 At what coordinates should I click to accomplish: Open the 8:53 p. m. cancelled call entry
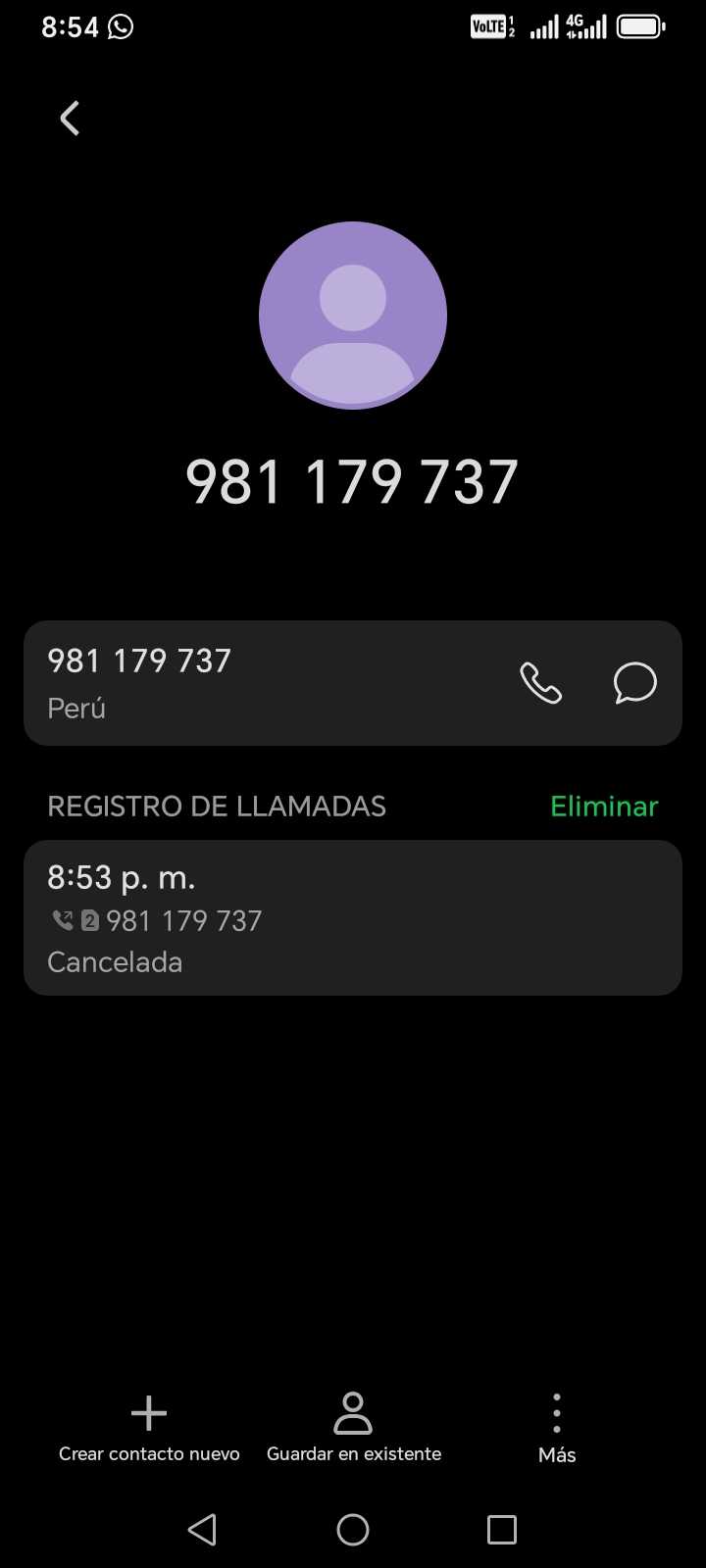353,918
